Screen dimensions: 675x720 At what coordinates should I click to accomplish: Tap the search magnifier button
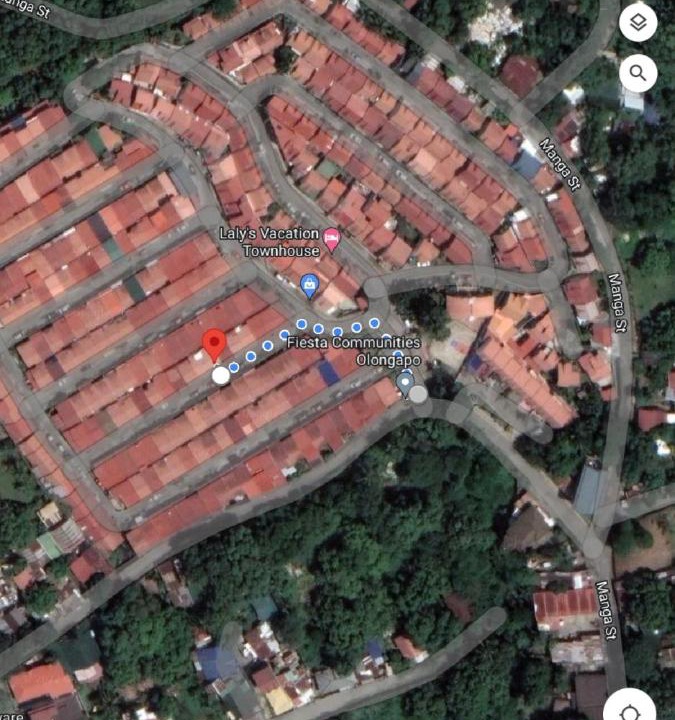pos(638,72)
